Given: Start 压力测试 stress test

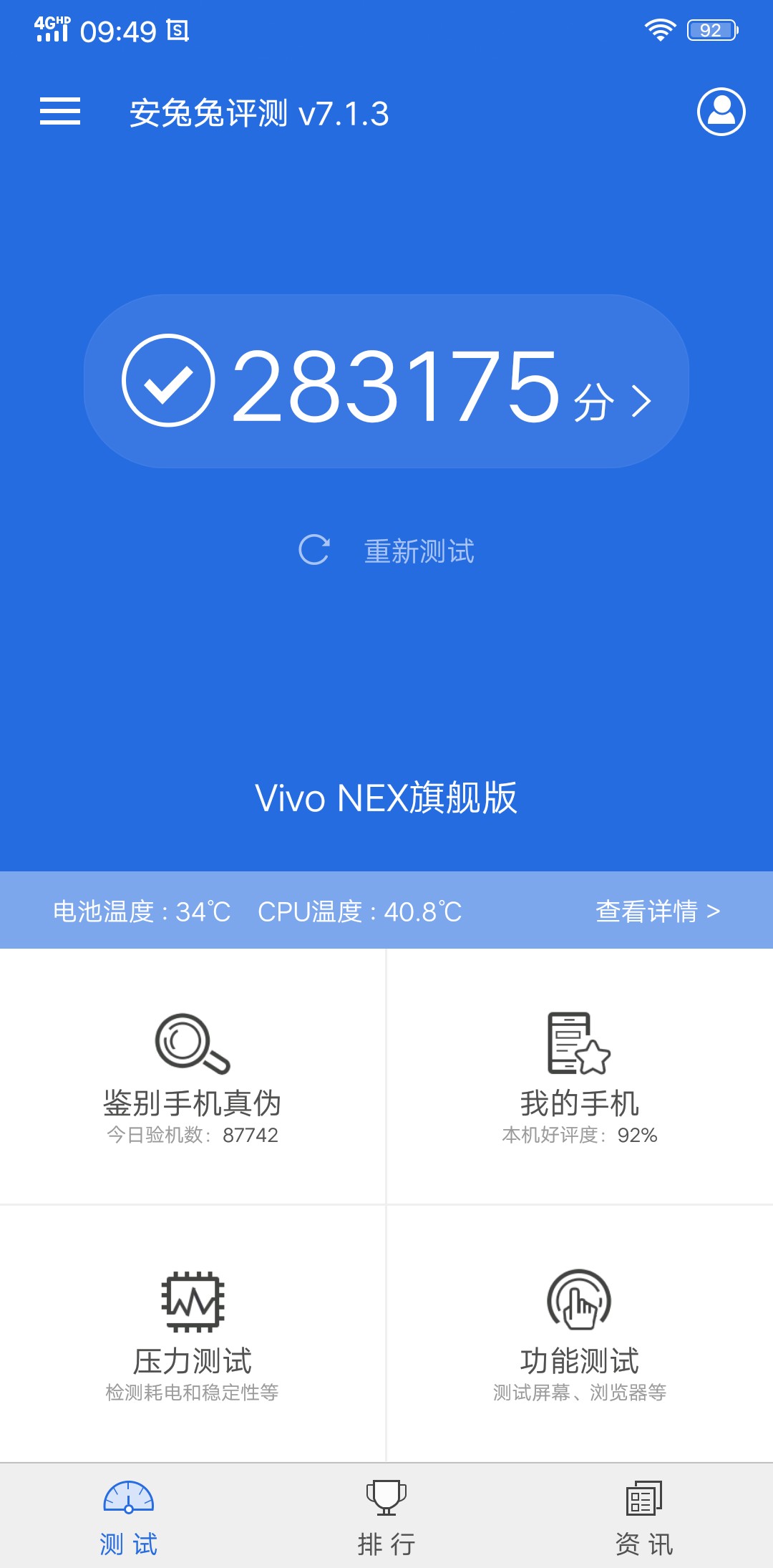Looking at the screenshot, I should 193,1333.
